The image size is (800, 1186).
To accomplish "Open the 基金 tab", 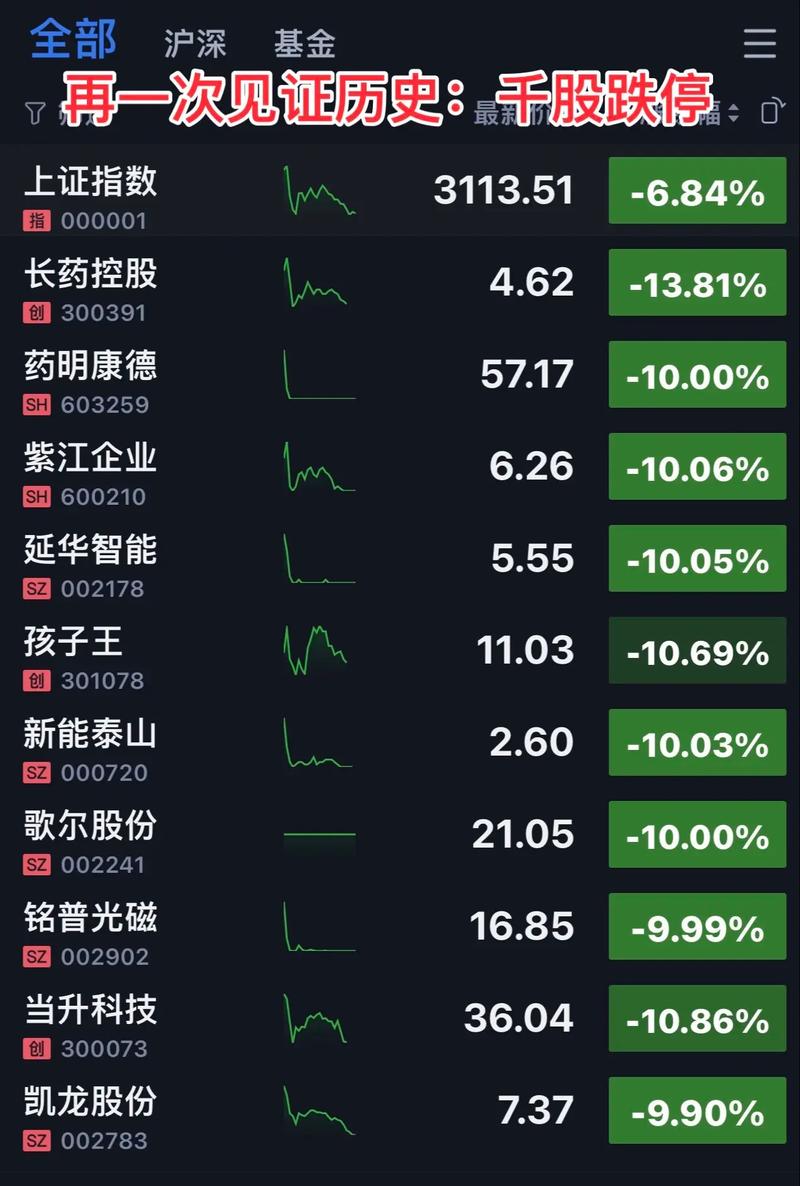I will [303, 42].
